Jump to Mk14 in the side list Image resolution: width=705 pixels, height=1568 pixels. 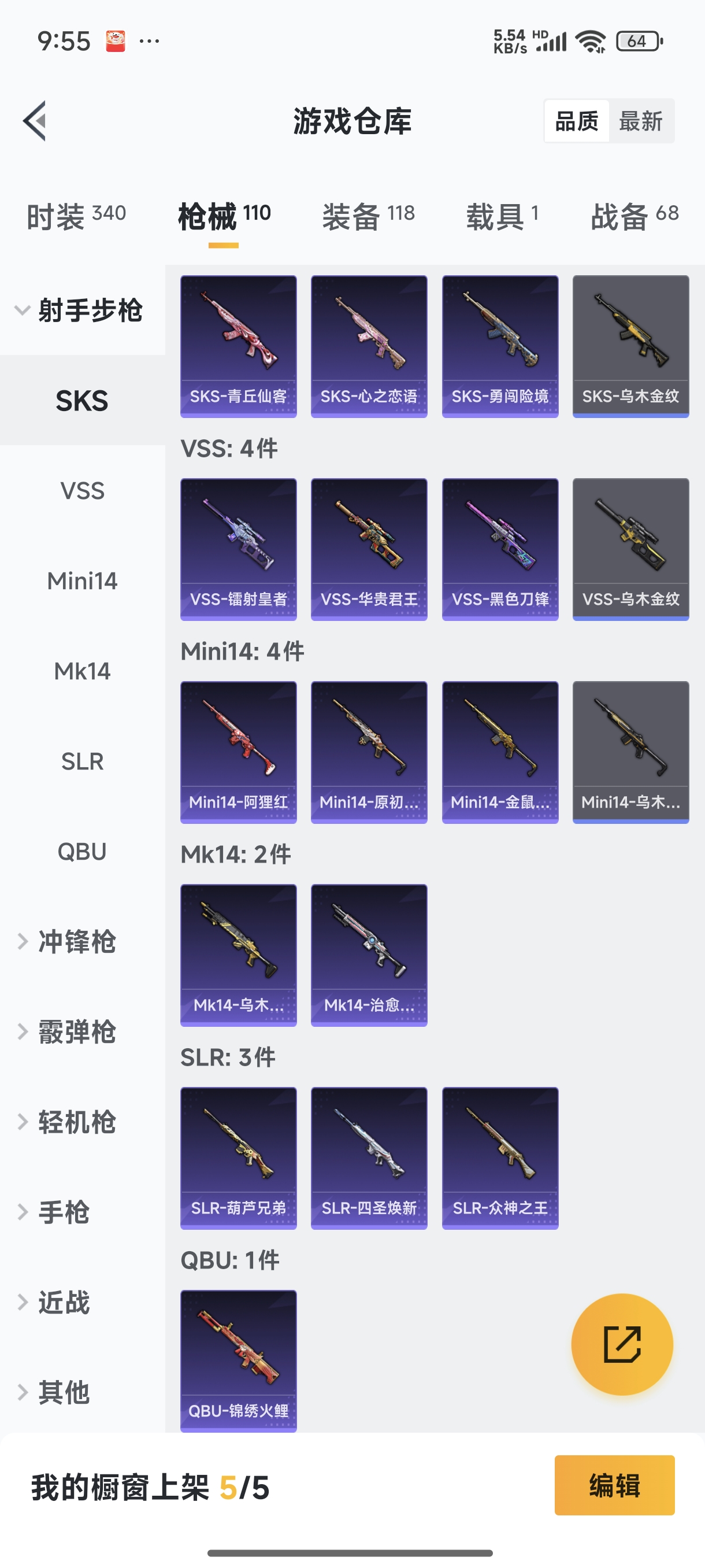click(x=82, y=671)
